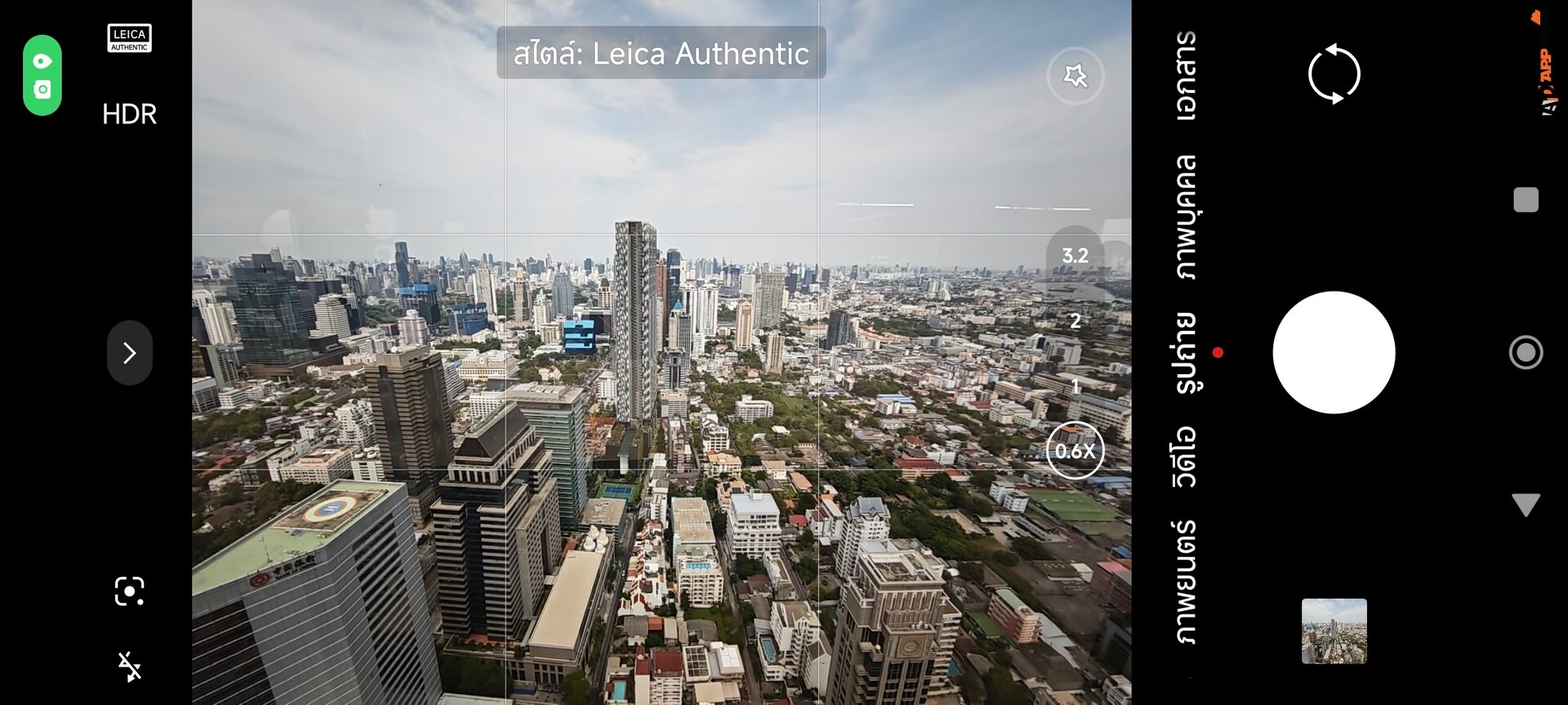Open the Google Lens scan icon

coord(129,591)
